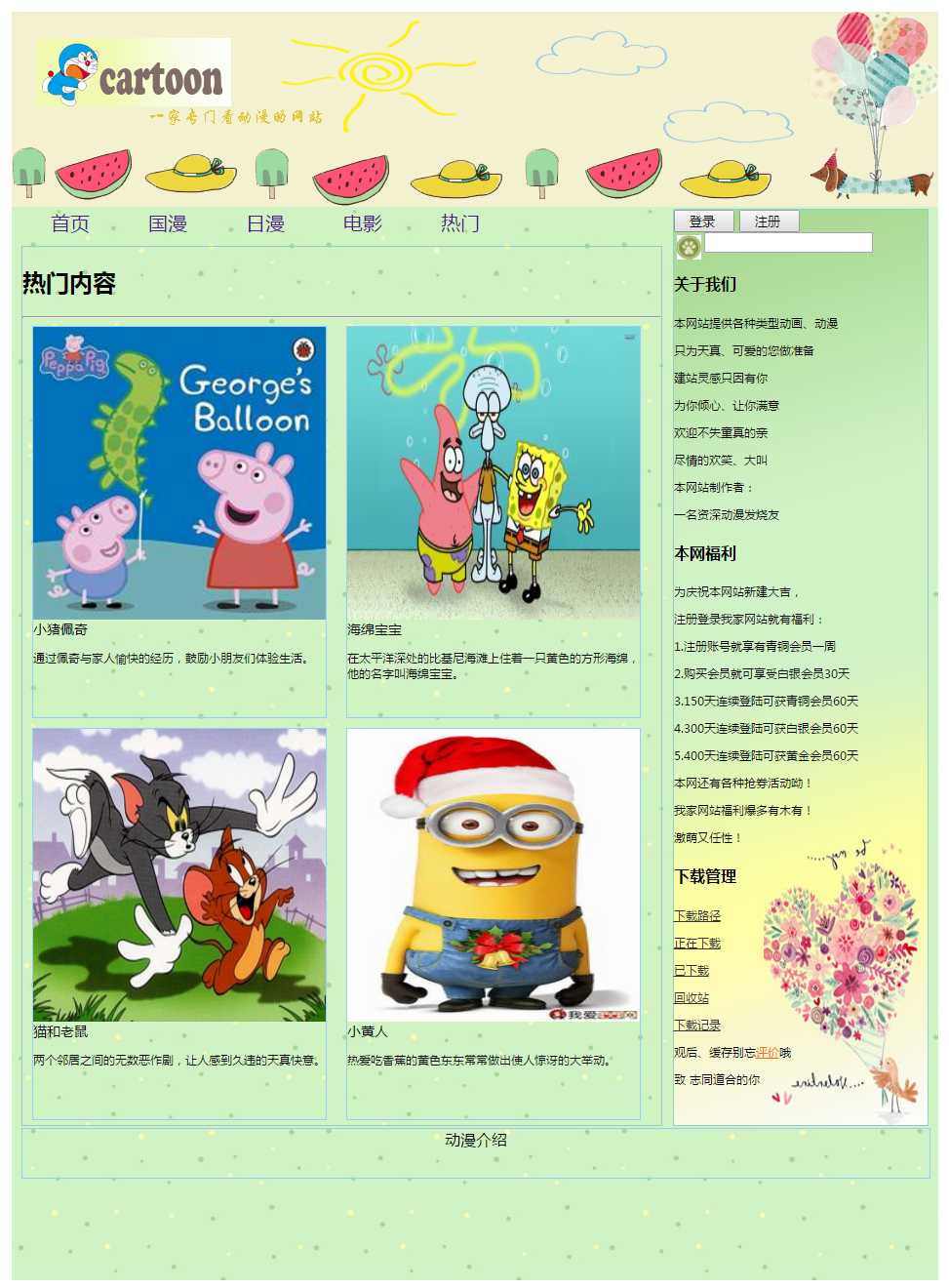This screenshot has height=1288, width=949.
Task: Open the 下载记录 link
Action: [x=697, y=1026]
